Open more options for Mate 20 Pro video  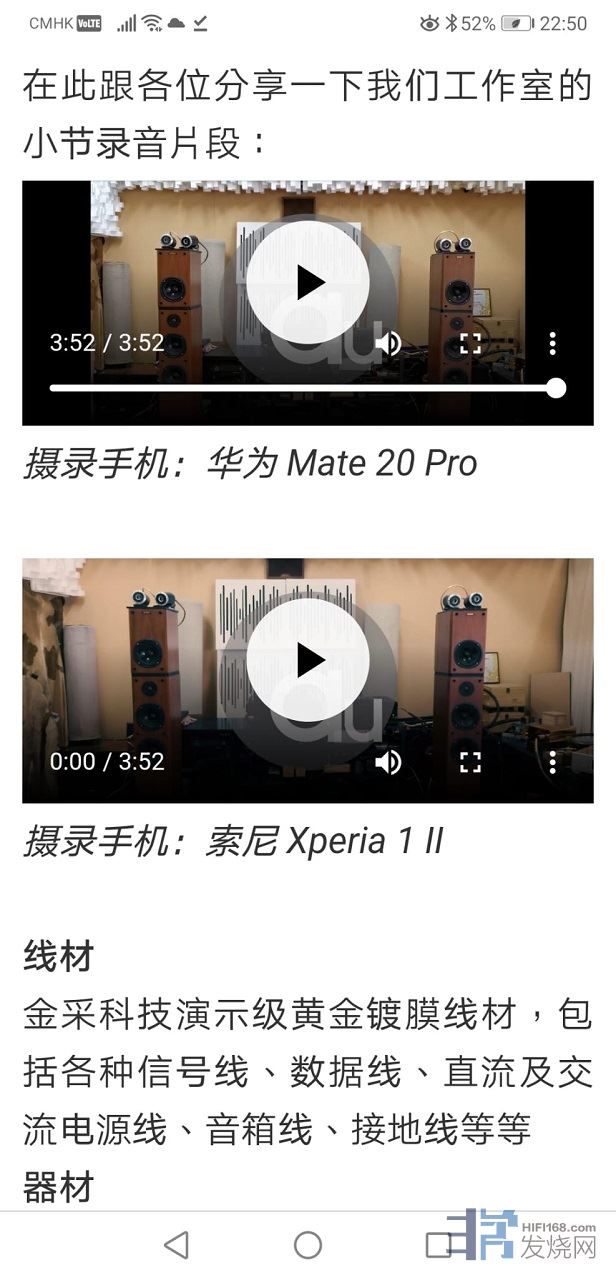pyautogui.click(x=552, y=344)
